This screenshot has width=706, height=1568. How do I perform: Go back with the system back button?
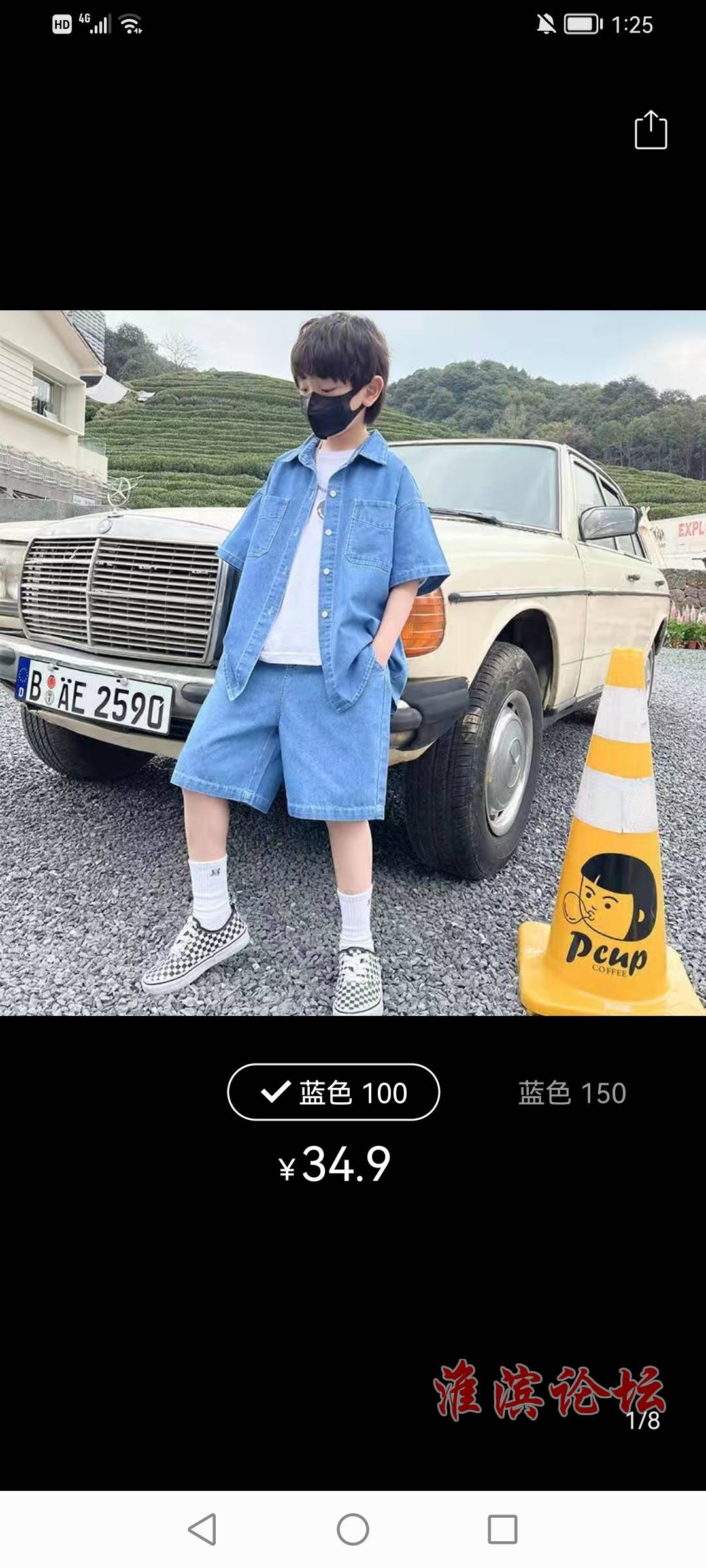pos(202,1529)
